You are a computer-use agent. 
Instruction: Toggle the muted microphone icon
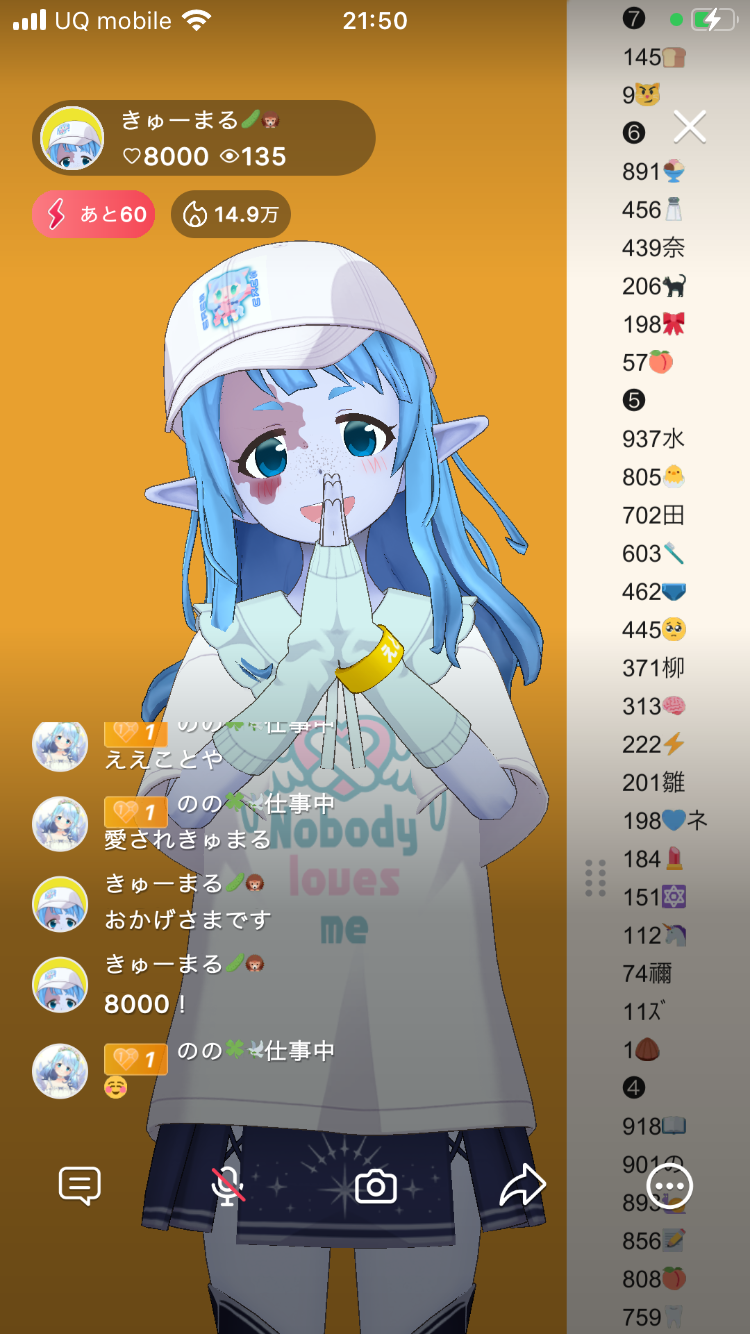point(228,1186)
